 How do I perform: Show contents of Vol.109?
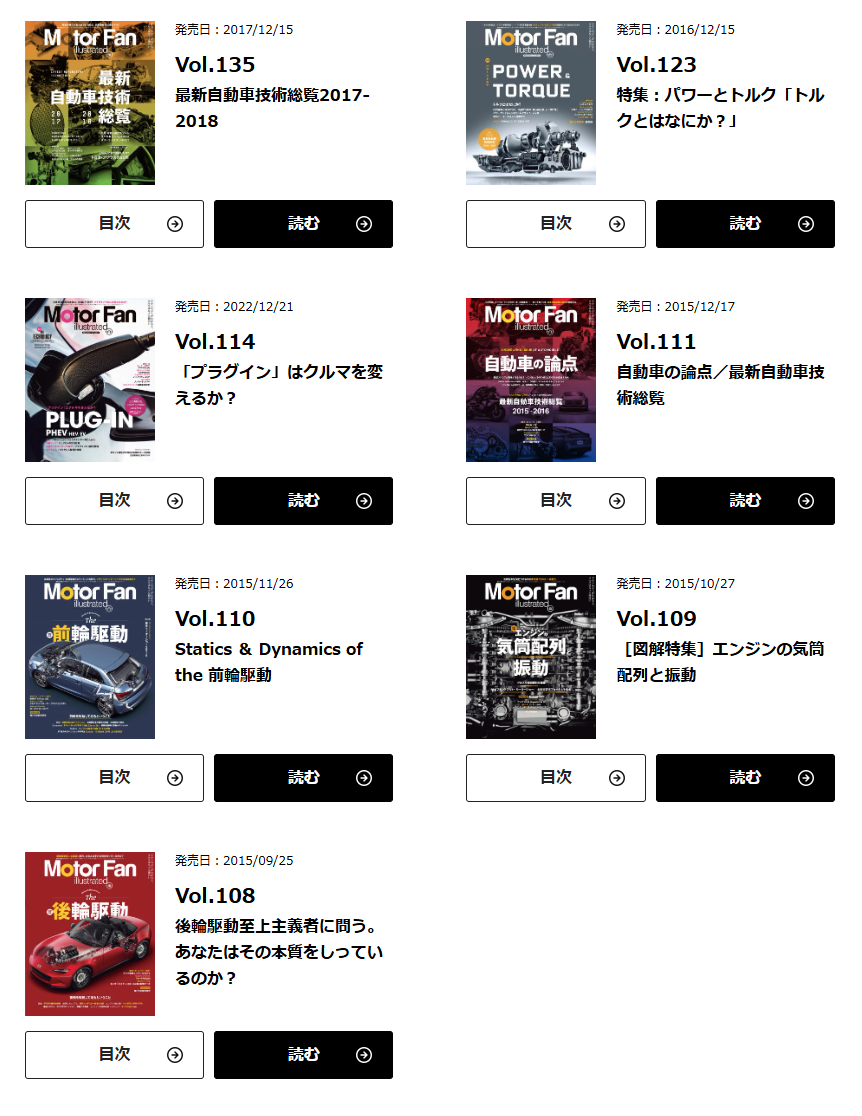click(x=555, y=778)
